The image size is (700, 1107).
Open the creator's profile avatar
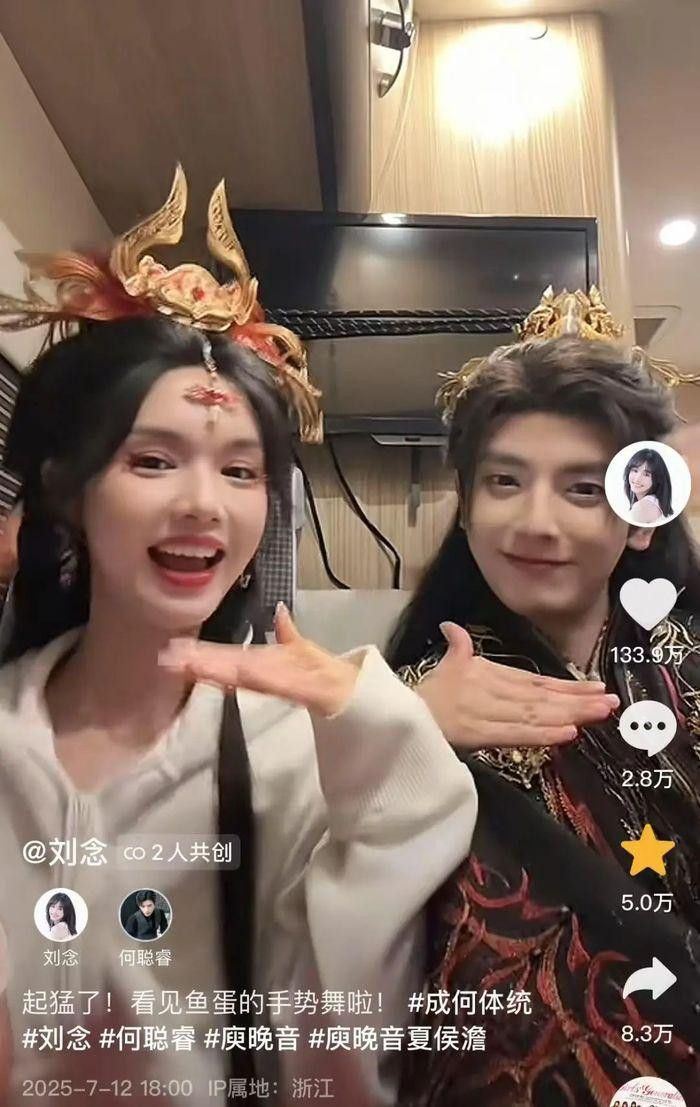point(647,484)
